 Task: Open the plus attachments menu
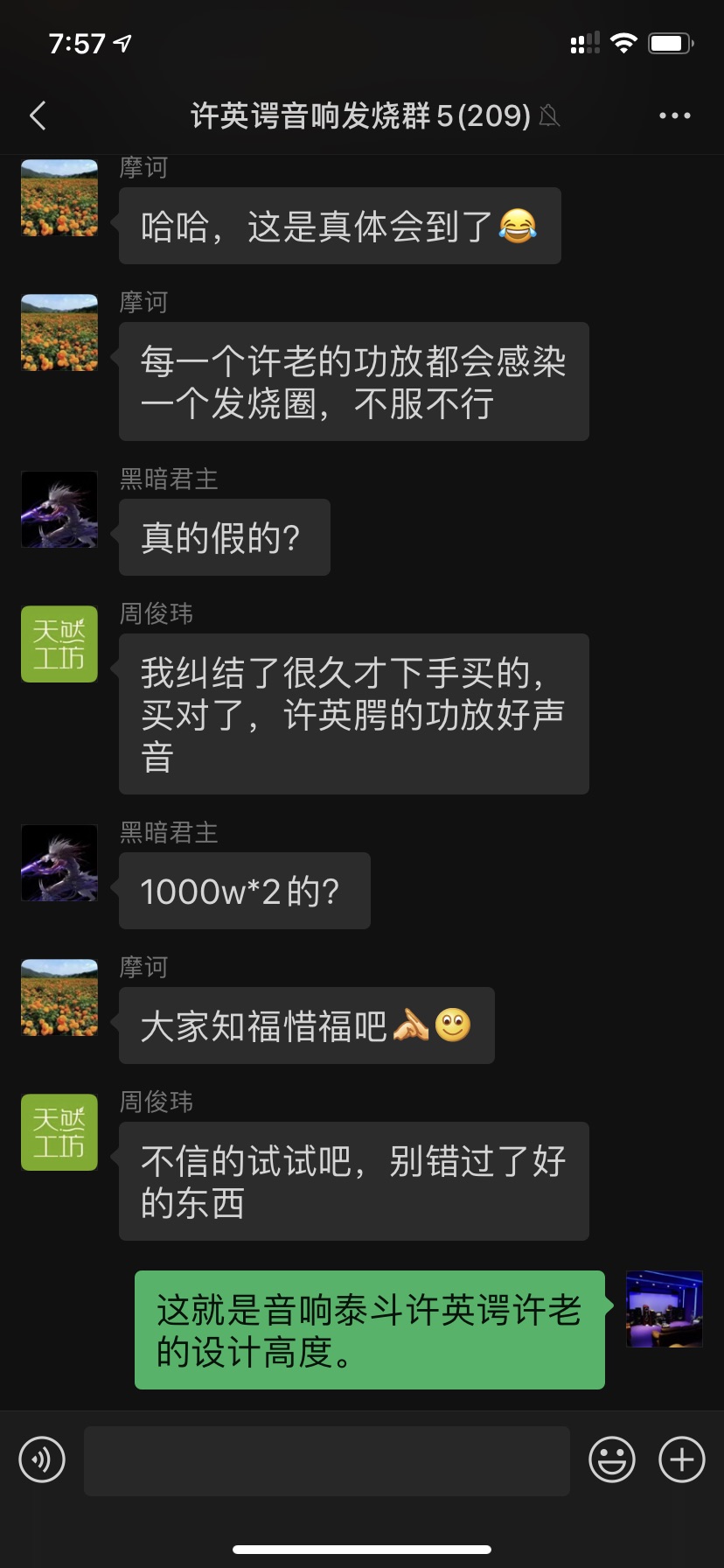click(681, 1459)
